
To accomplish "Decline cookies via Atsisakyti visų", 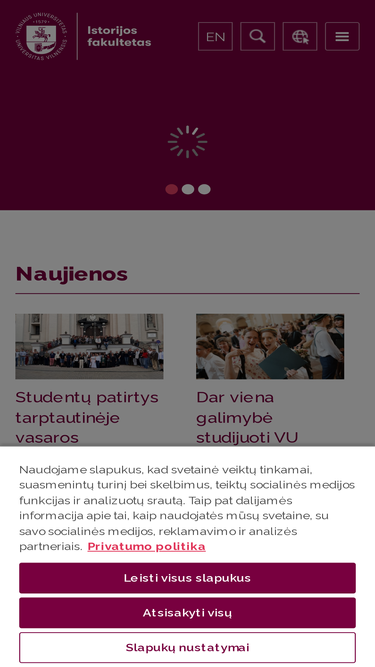I will (188, 613).
